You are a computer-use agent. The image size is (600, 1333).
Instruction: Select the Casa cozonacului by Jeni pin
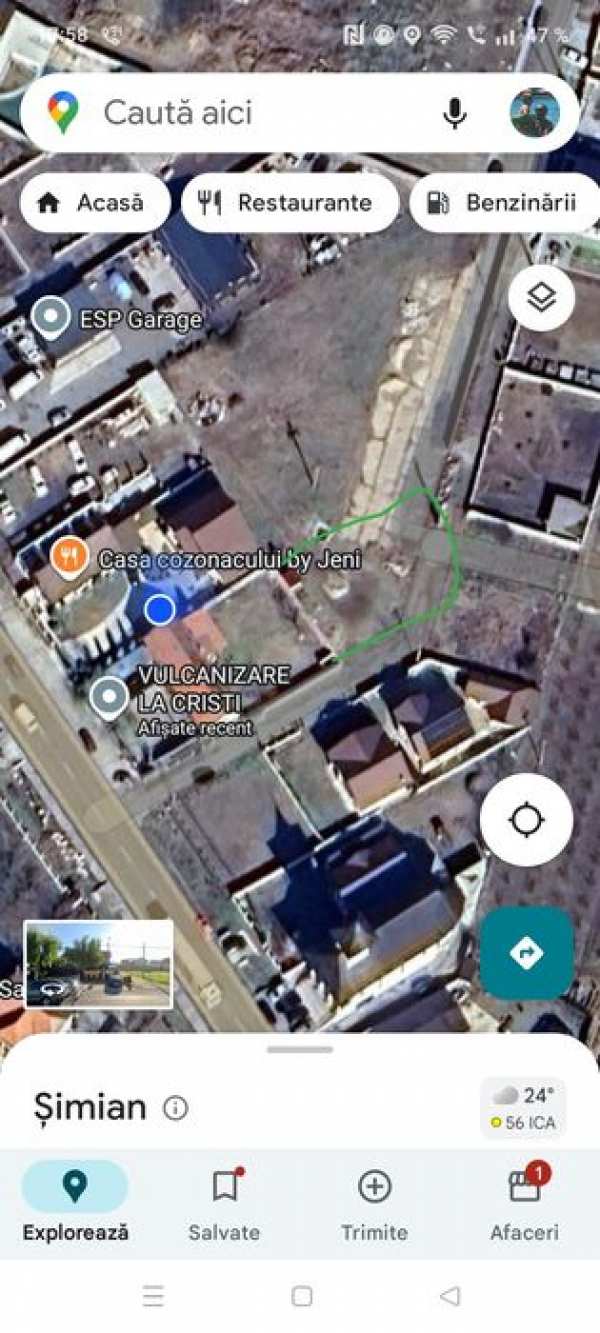click(69, 556)
